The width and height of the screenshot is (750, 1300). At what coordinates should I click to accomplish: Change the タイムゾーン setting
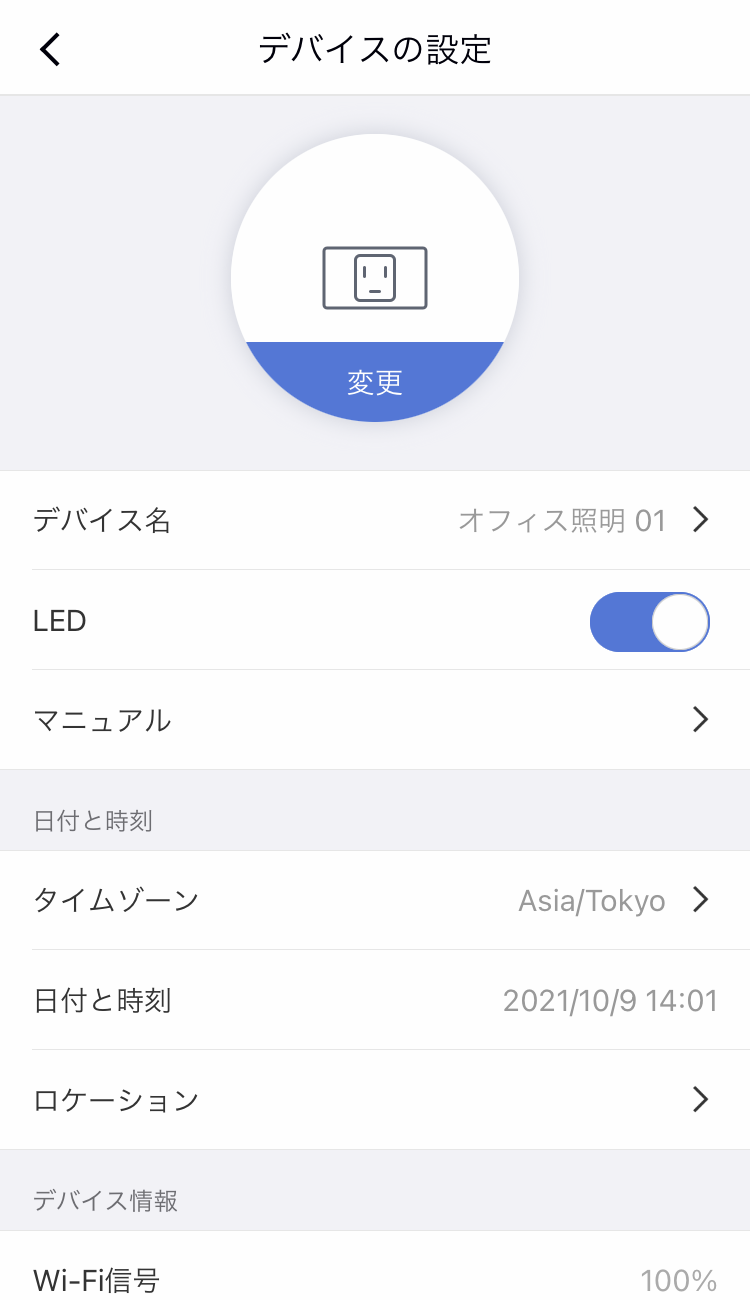pyautogui.click(x=375, y=900)
